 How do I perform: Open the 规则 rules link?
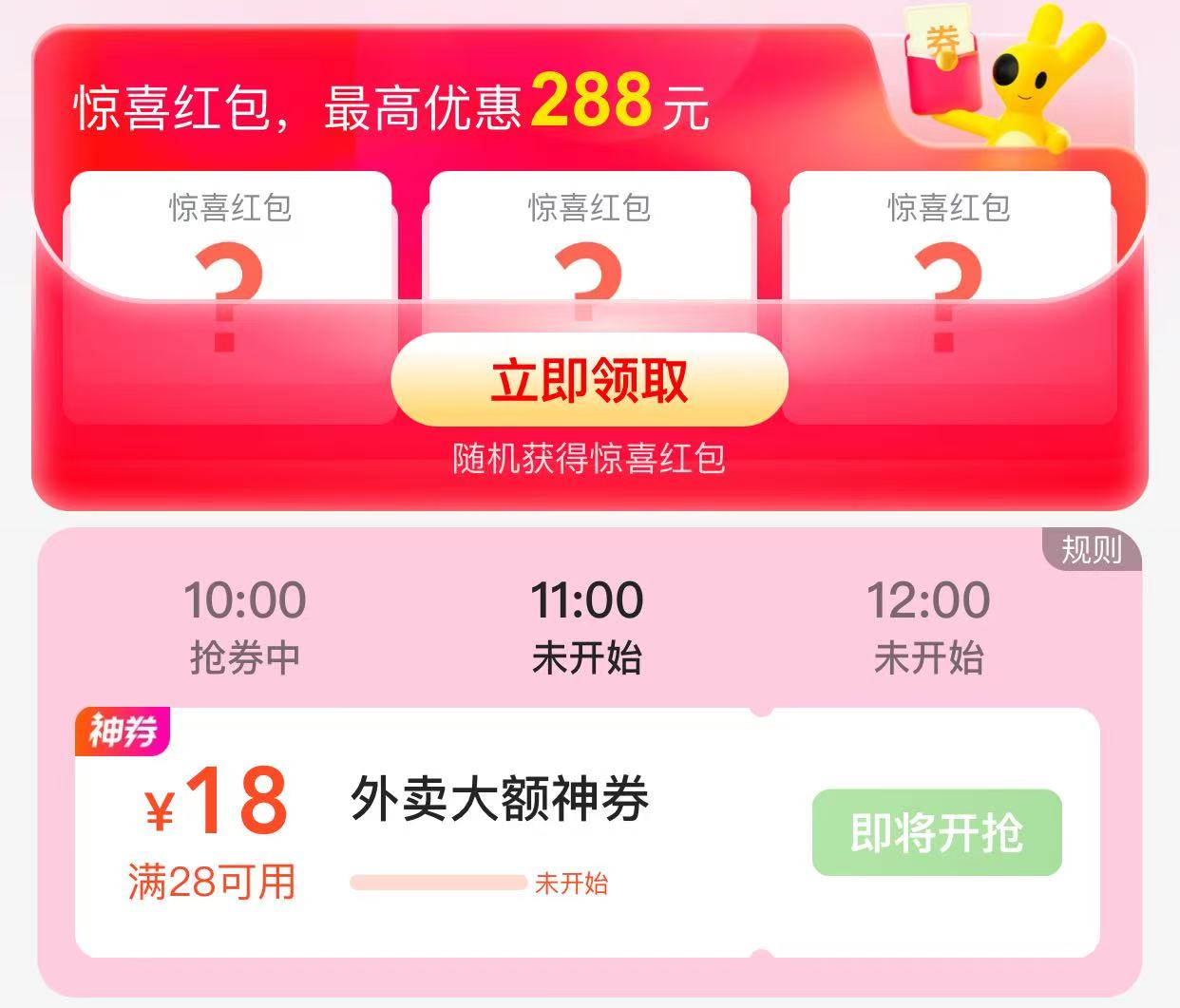(1091, 550)
